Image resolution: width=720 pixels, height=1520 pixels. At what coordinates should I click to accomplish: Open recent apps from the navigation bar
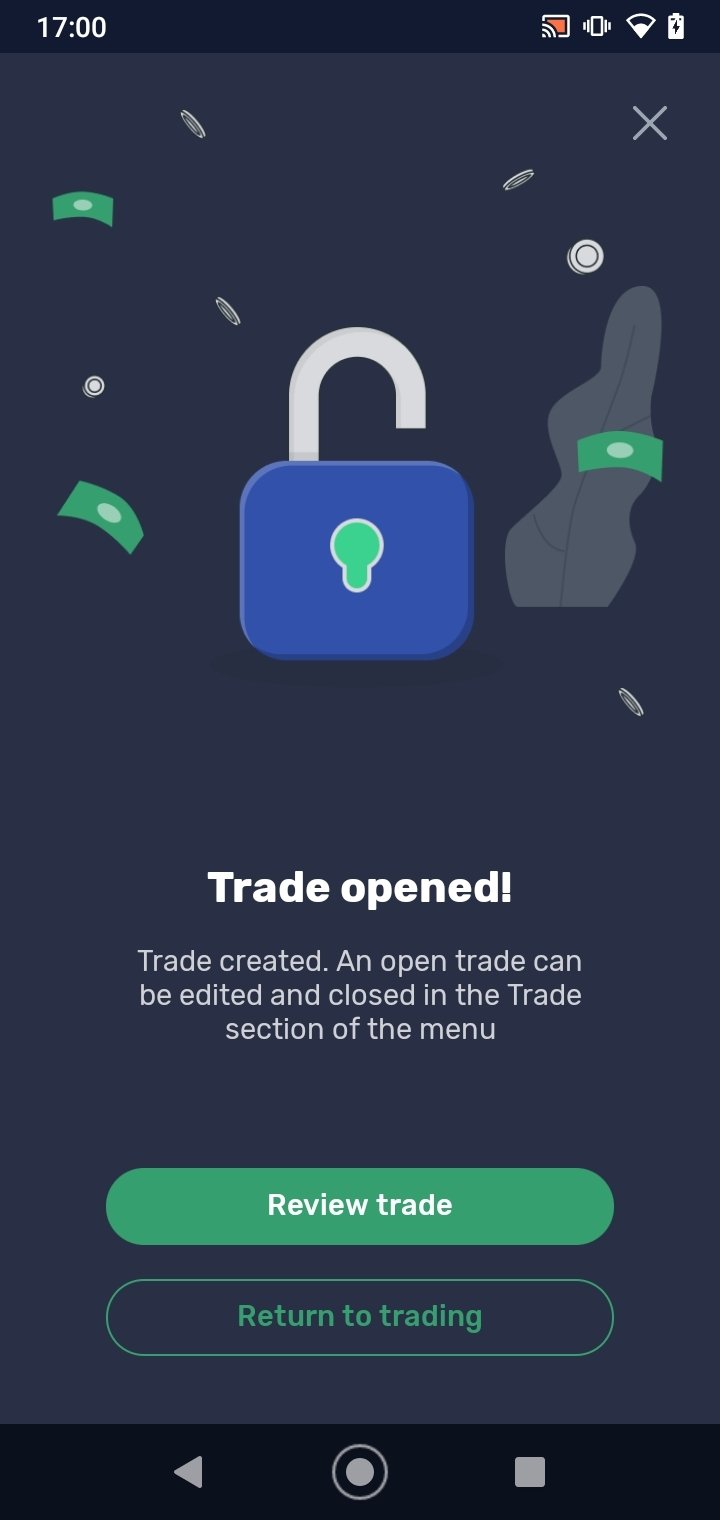pos(530,1472)
